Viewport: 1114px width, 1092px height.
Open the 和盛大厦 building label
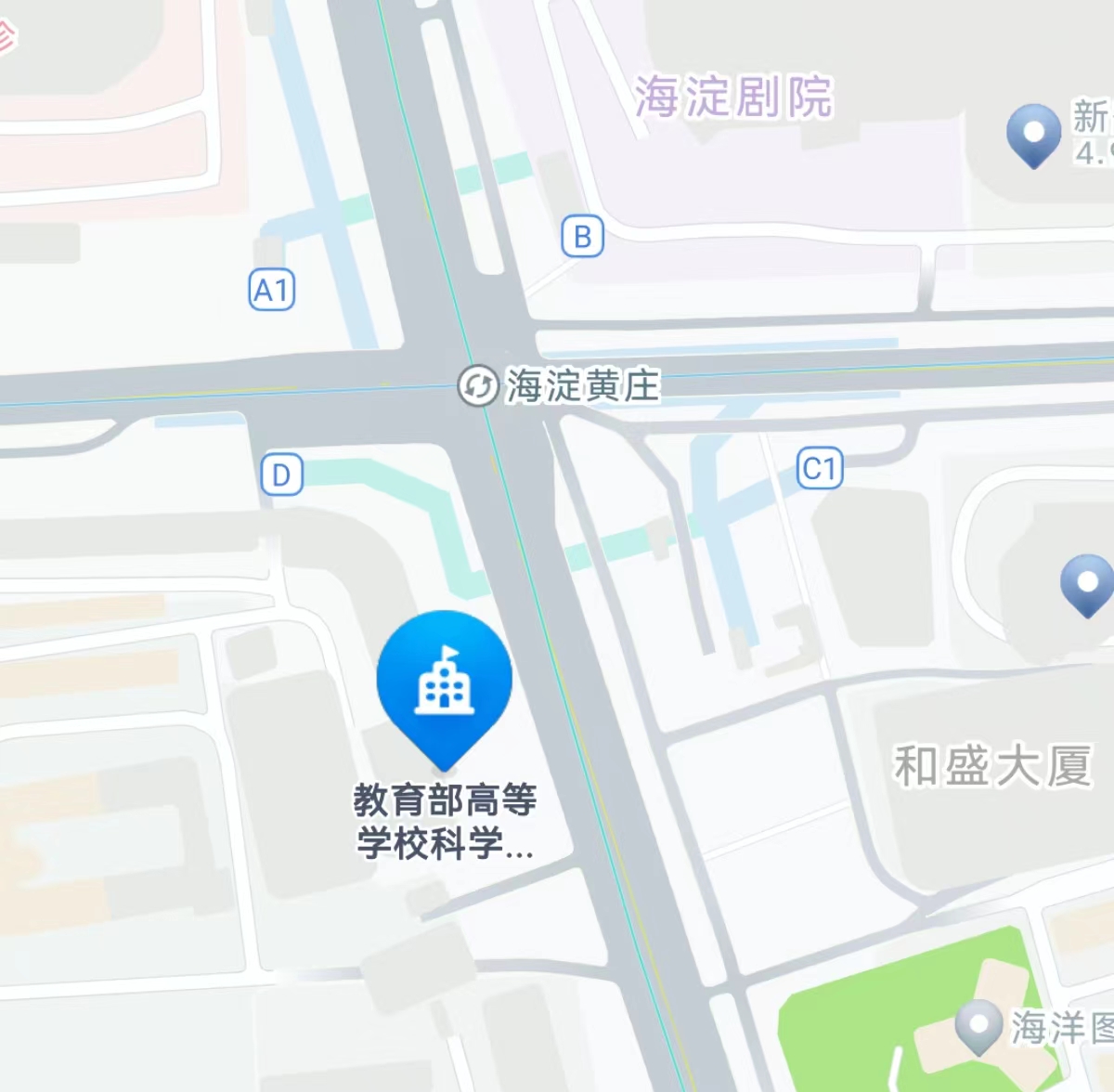pyautogui.click(x=992, y=766)
